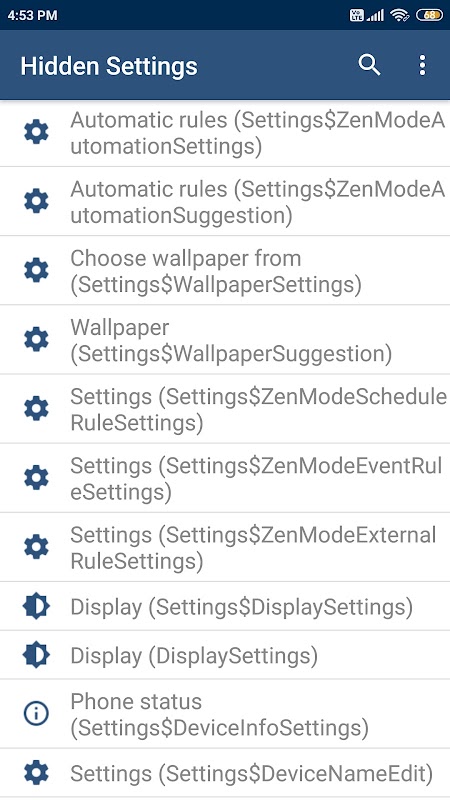Open Phone status DeviceInfoSettings
The image size is (450, 800).
tap(225, 714)
